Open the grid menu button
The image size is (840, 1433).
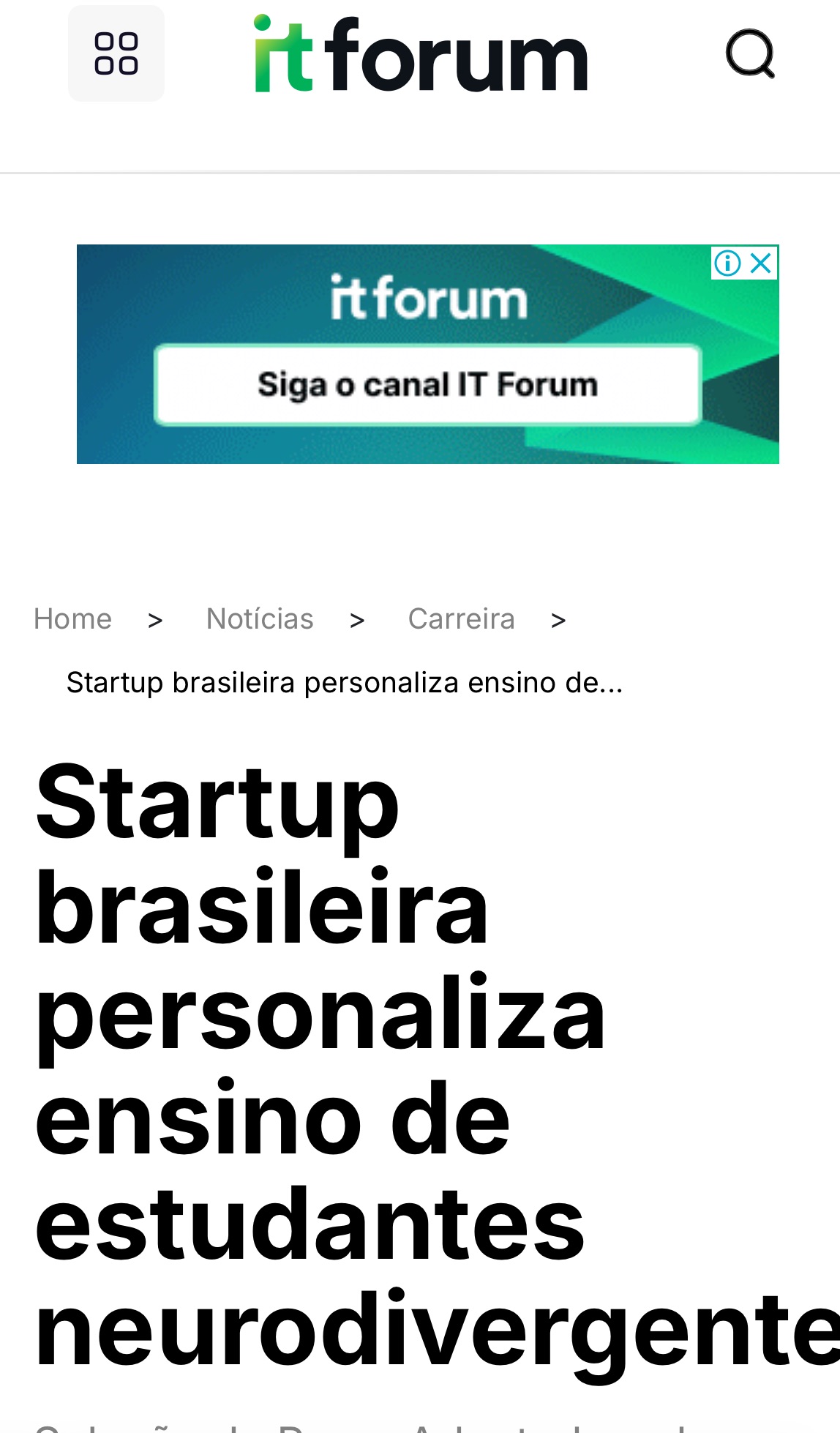(x=116, y=53)
